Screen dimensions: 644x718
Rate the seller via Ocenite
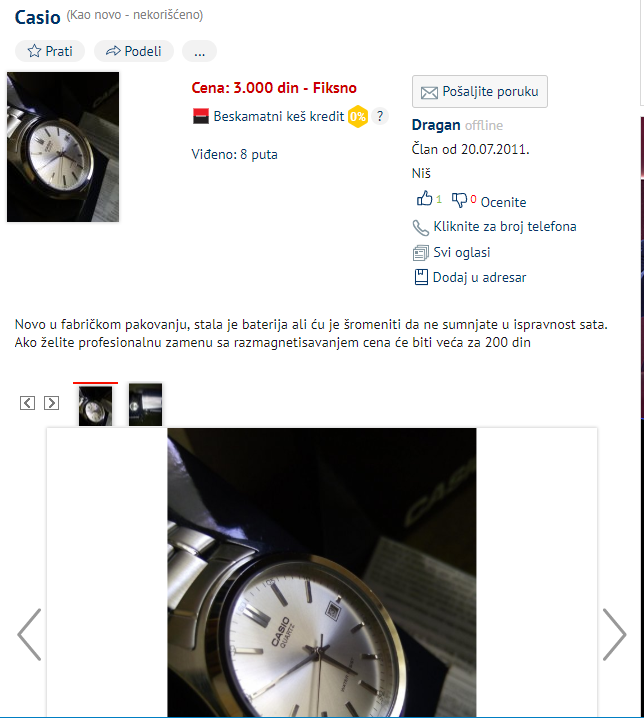point(503,202)
